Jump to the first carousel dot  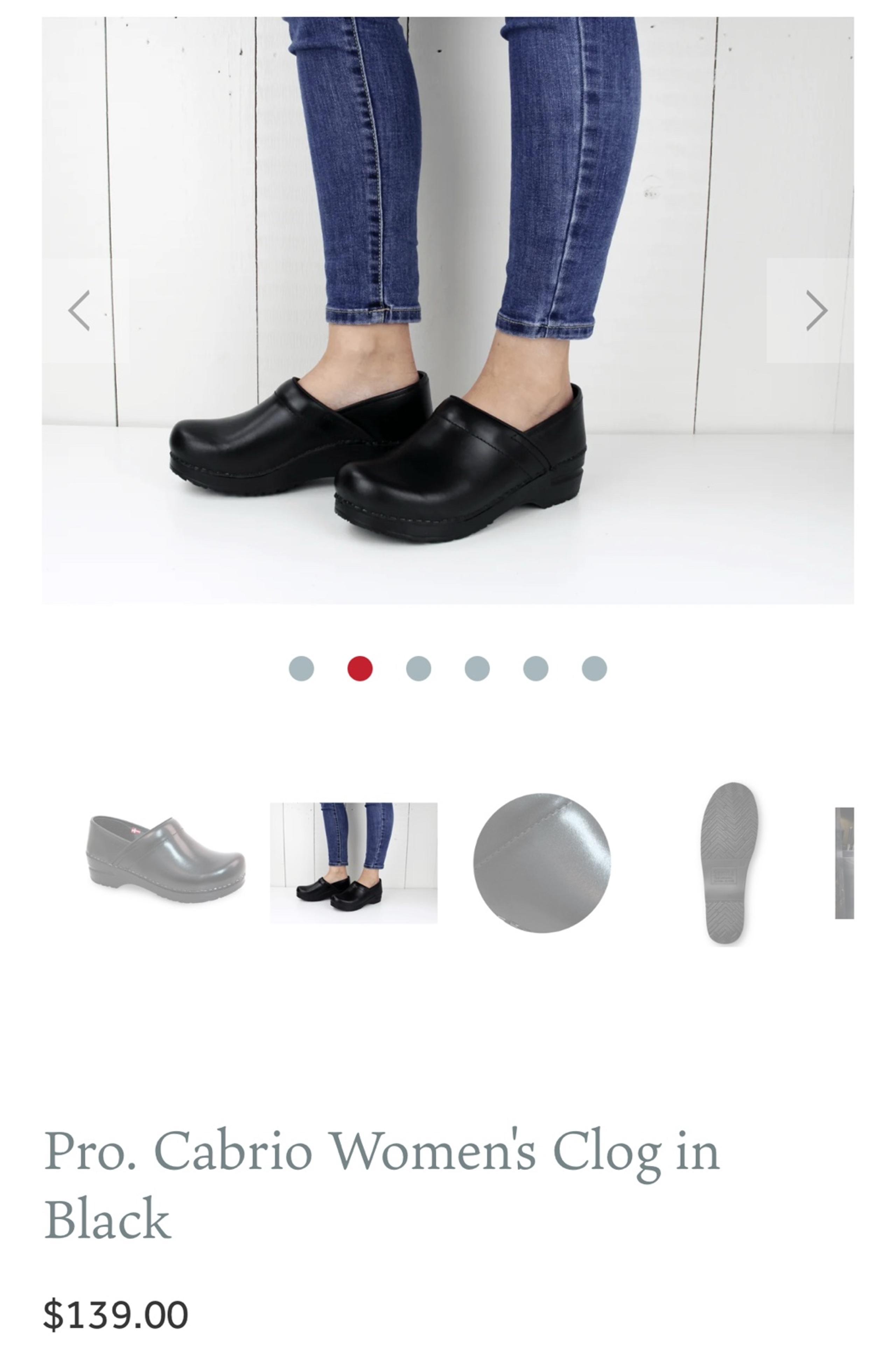pyautogui.click(x=301, y=668)
